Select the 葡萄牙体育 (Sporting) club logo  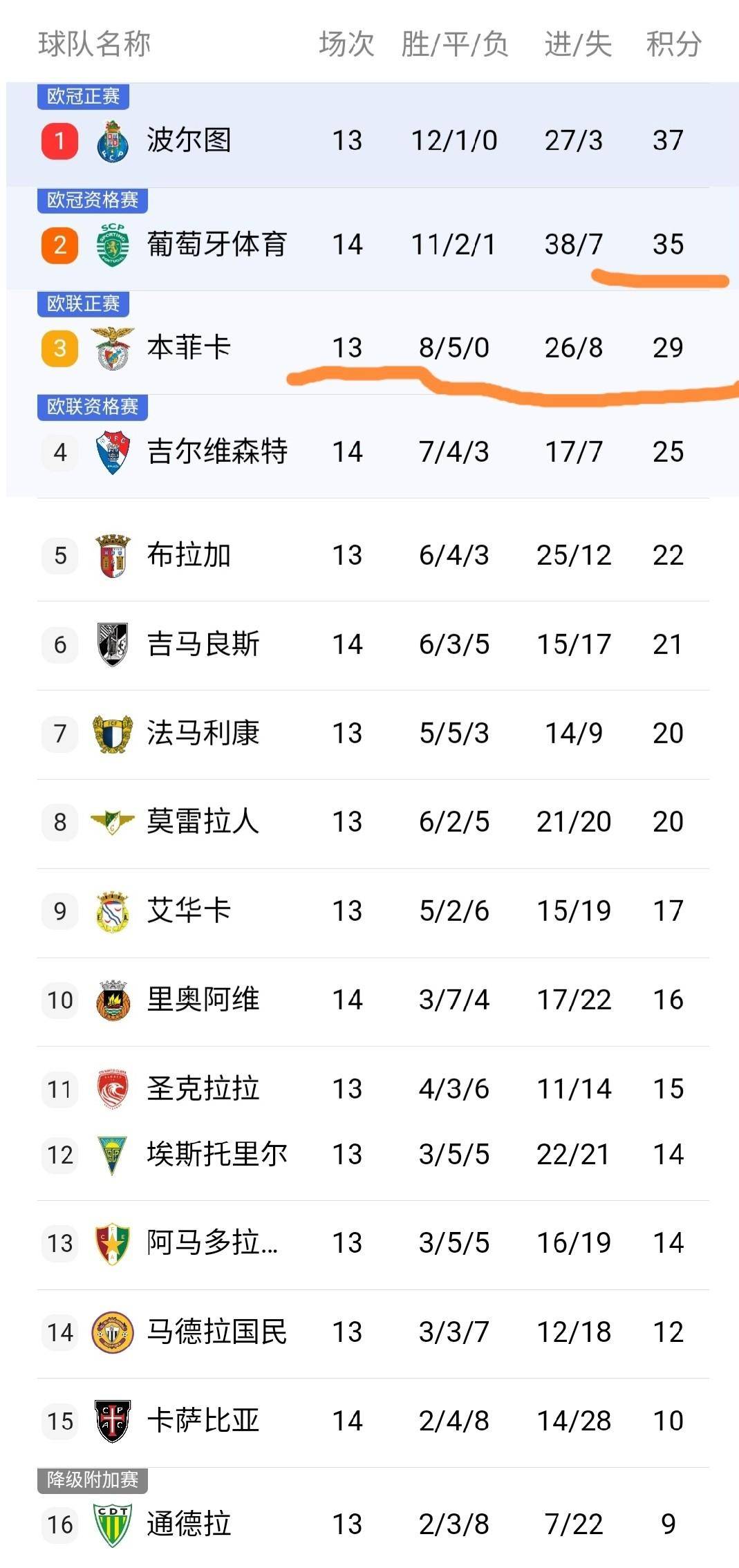tap(111, 244)
